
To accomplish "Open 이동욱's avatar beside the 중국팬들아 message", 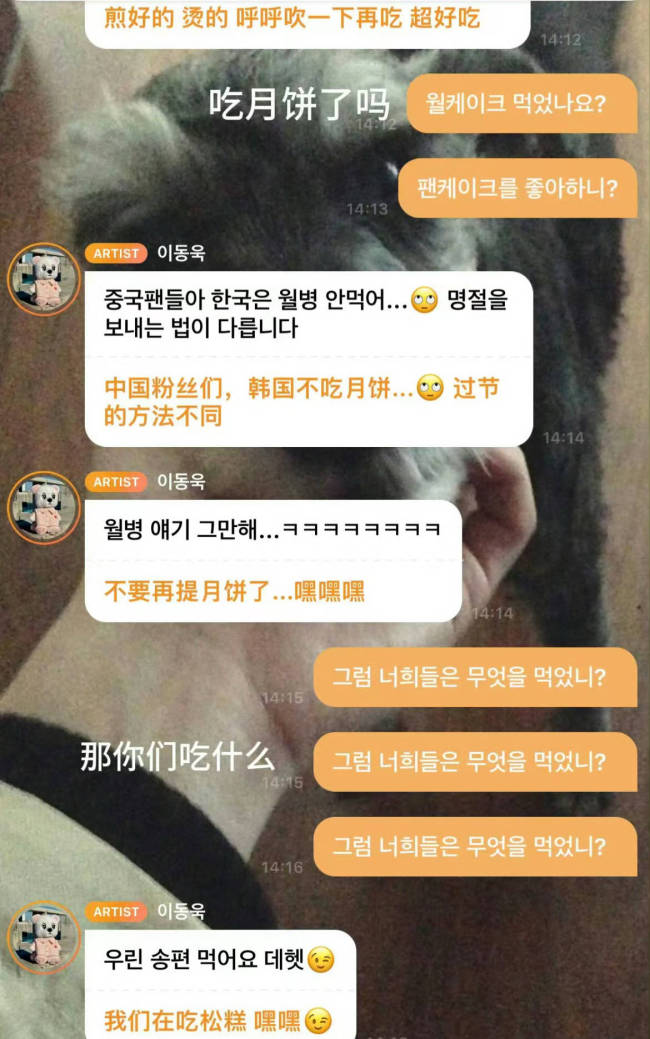I will pyautogui.click(x=43, y=279).
